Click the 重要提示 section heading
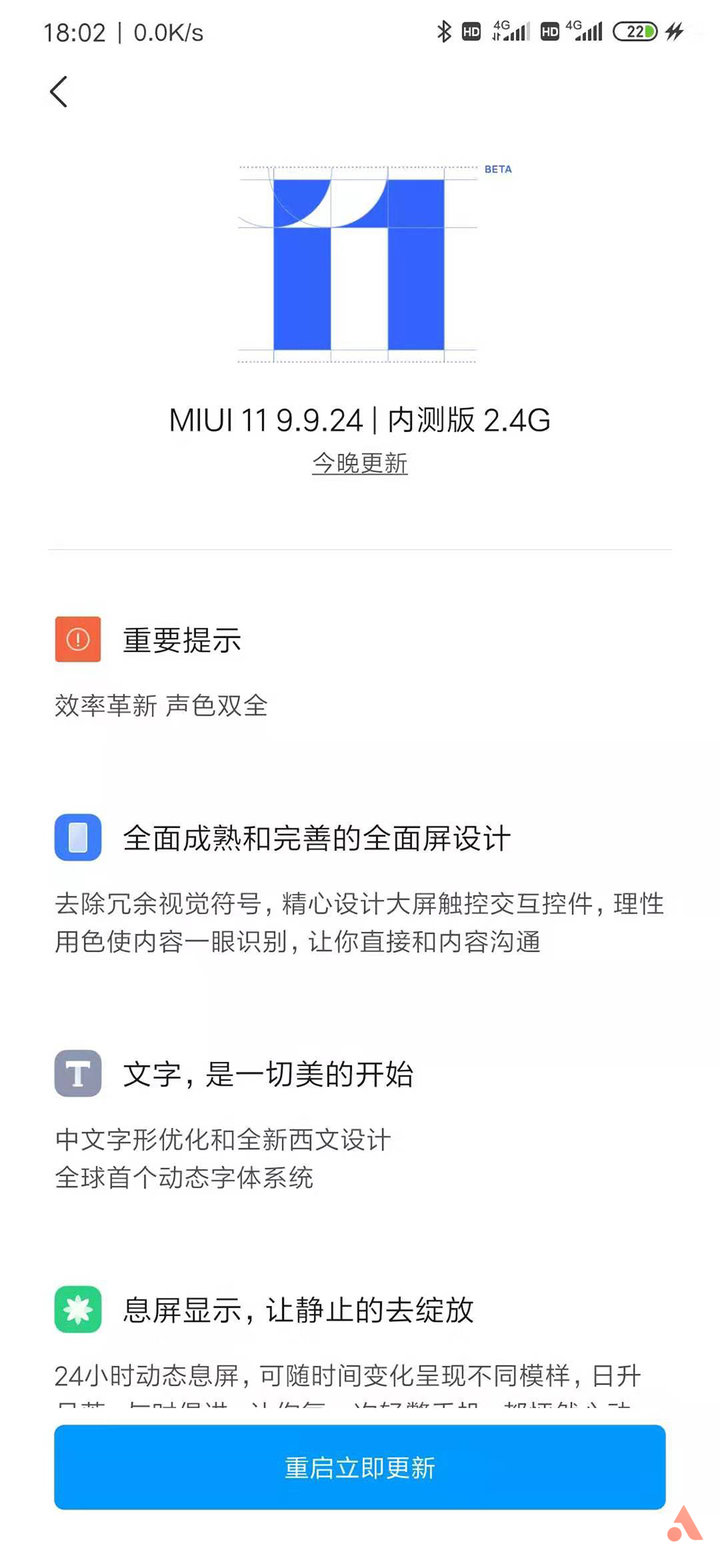 click(180, 641)
